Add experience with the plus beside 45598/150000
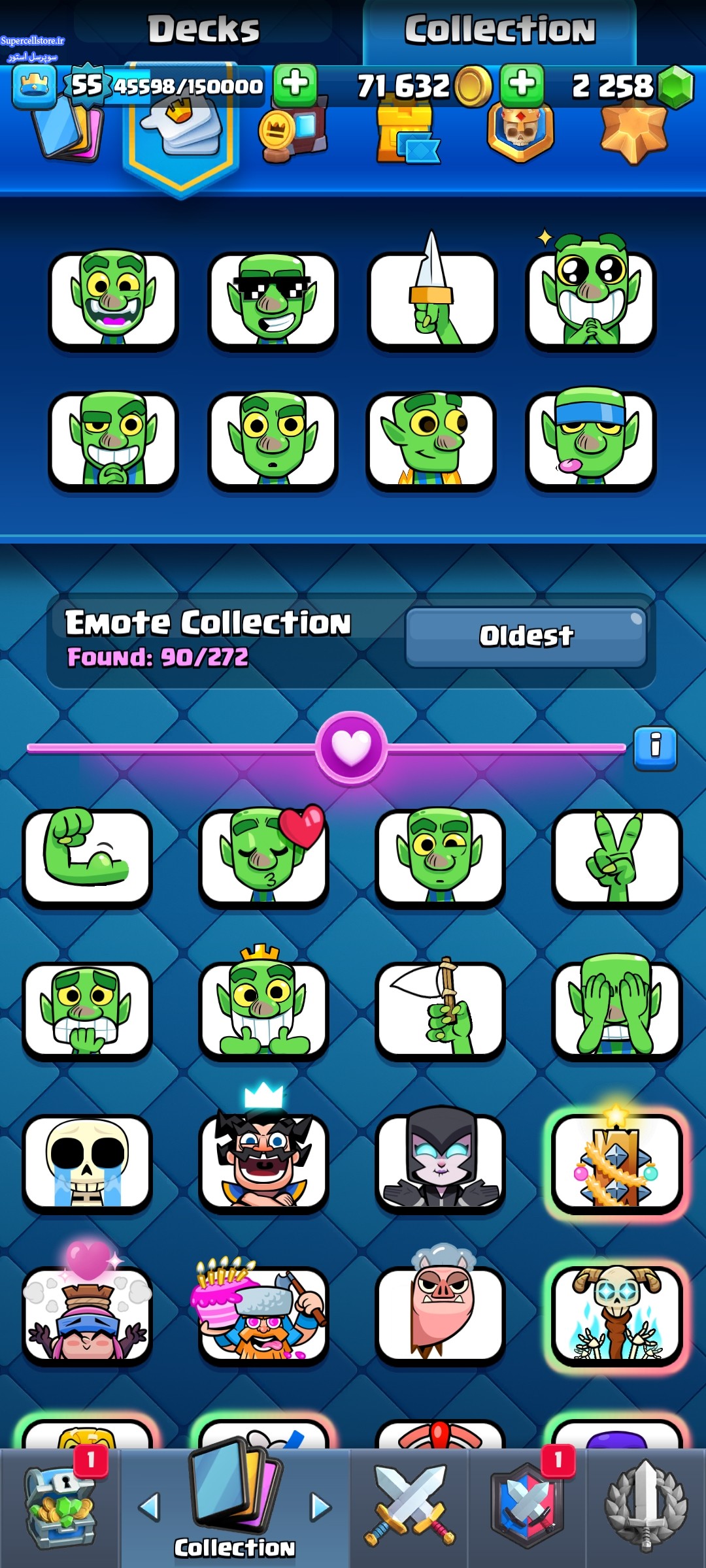This screenshot has width=706, height=1568. [x=295, y=85]
